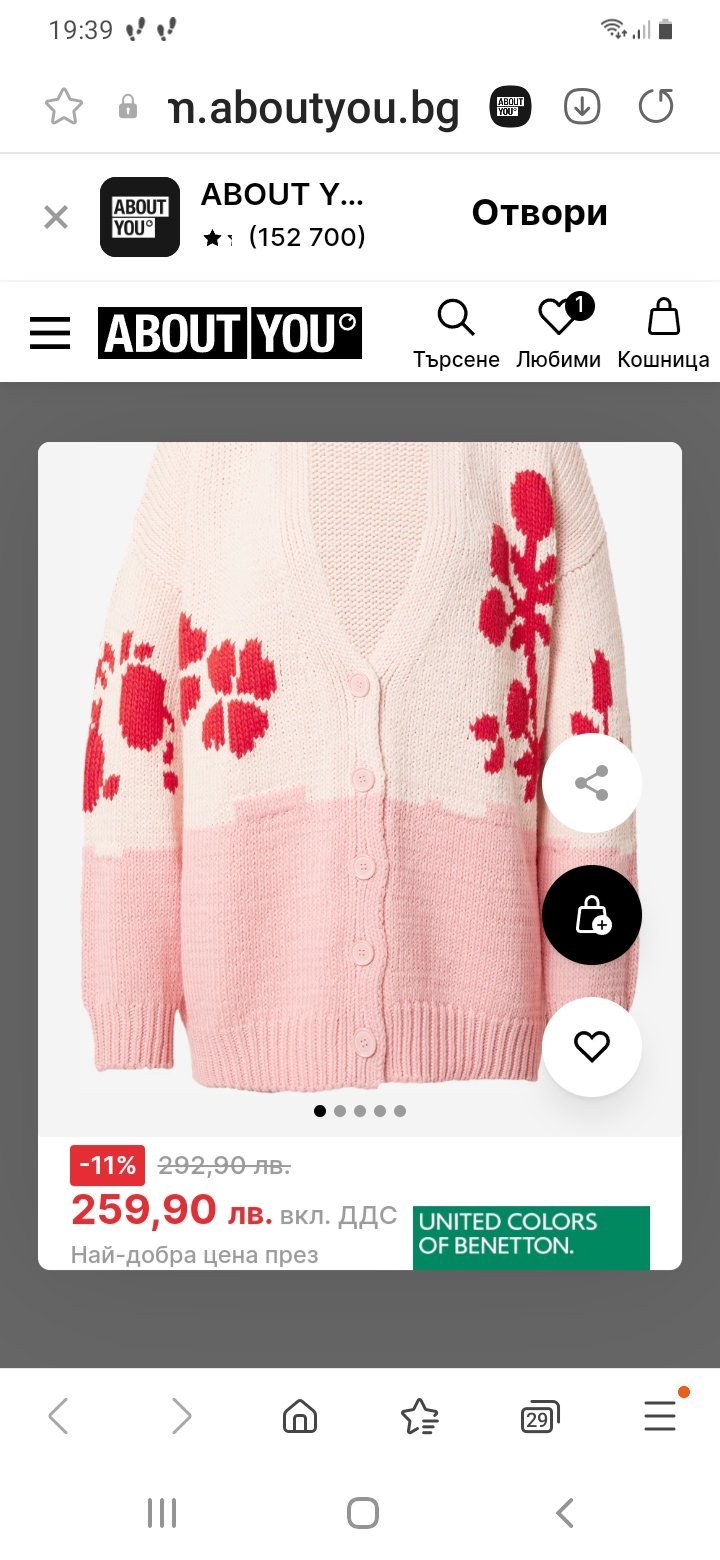Open Любими wishlist

558,334
